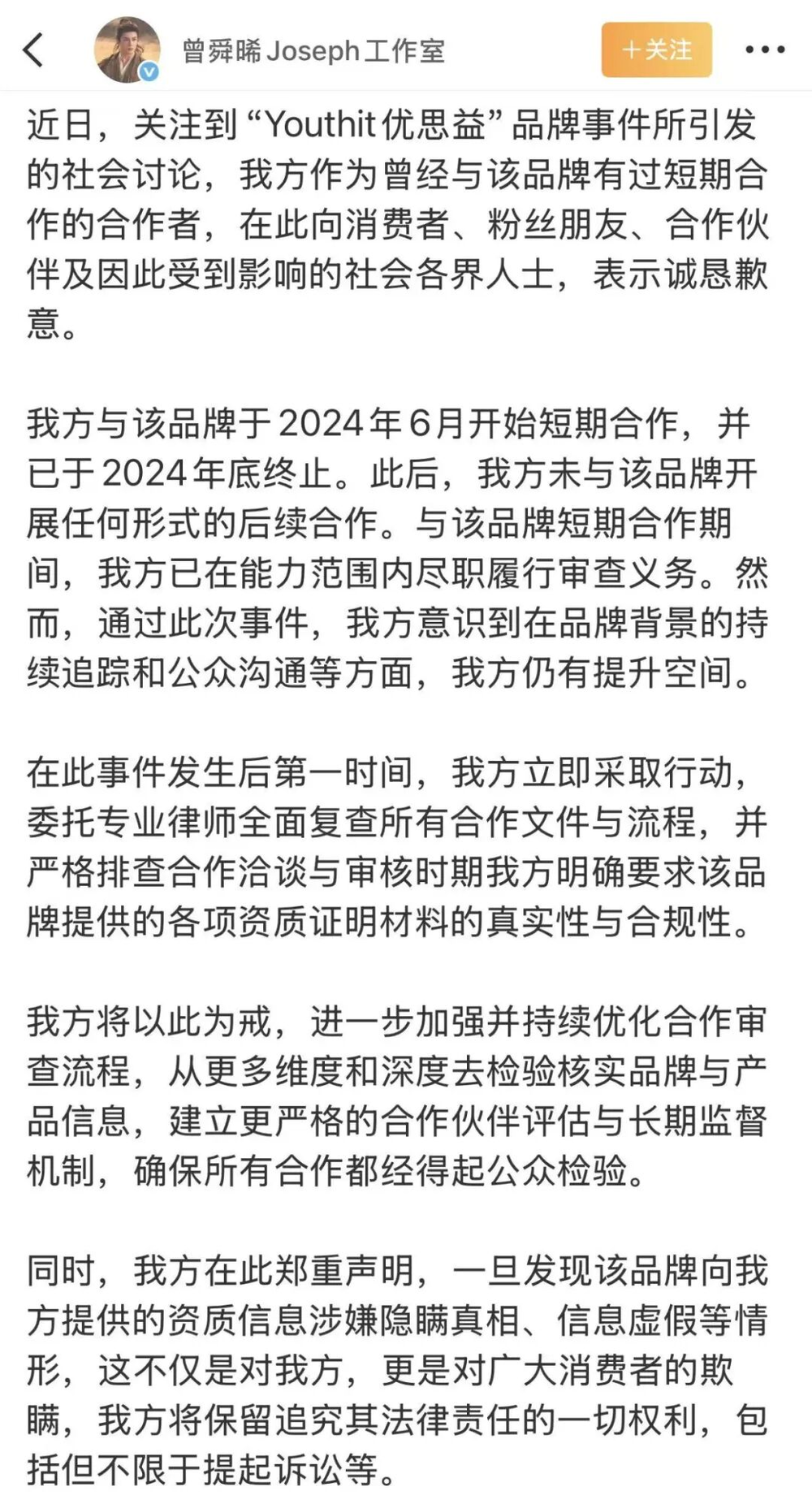Follow the account with +关注 button

click(656, 50)
